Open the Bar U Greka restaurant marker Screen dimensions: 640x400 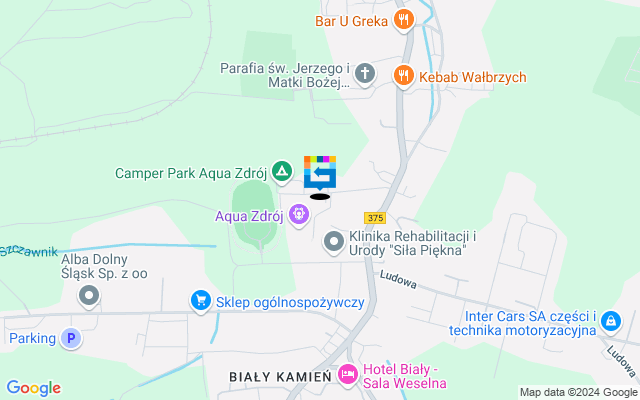(x=404, y=19)
